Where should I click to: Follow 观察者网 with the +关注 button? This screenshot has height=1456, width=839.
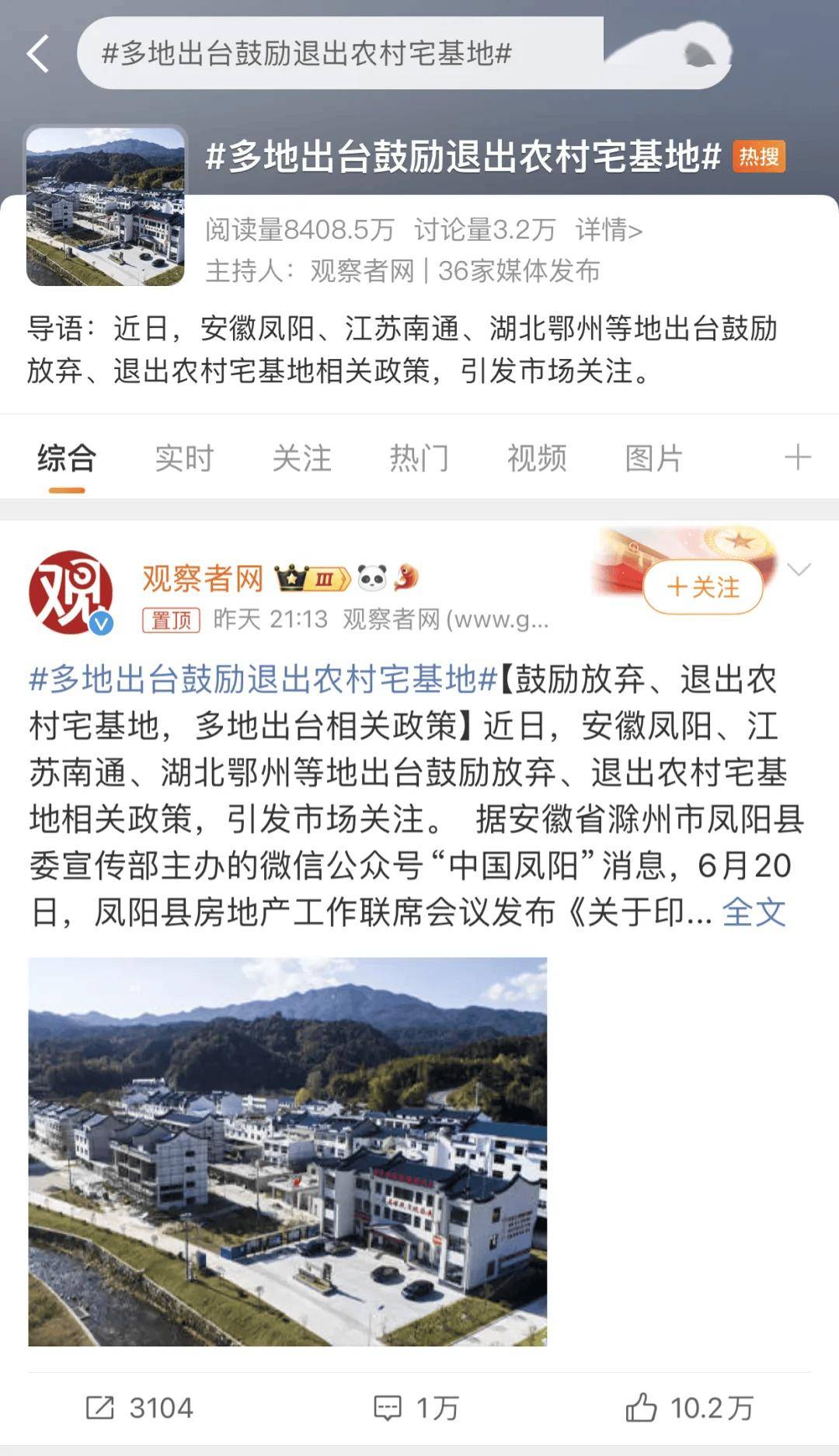coord(703,587)
